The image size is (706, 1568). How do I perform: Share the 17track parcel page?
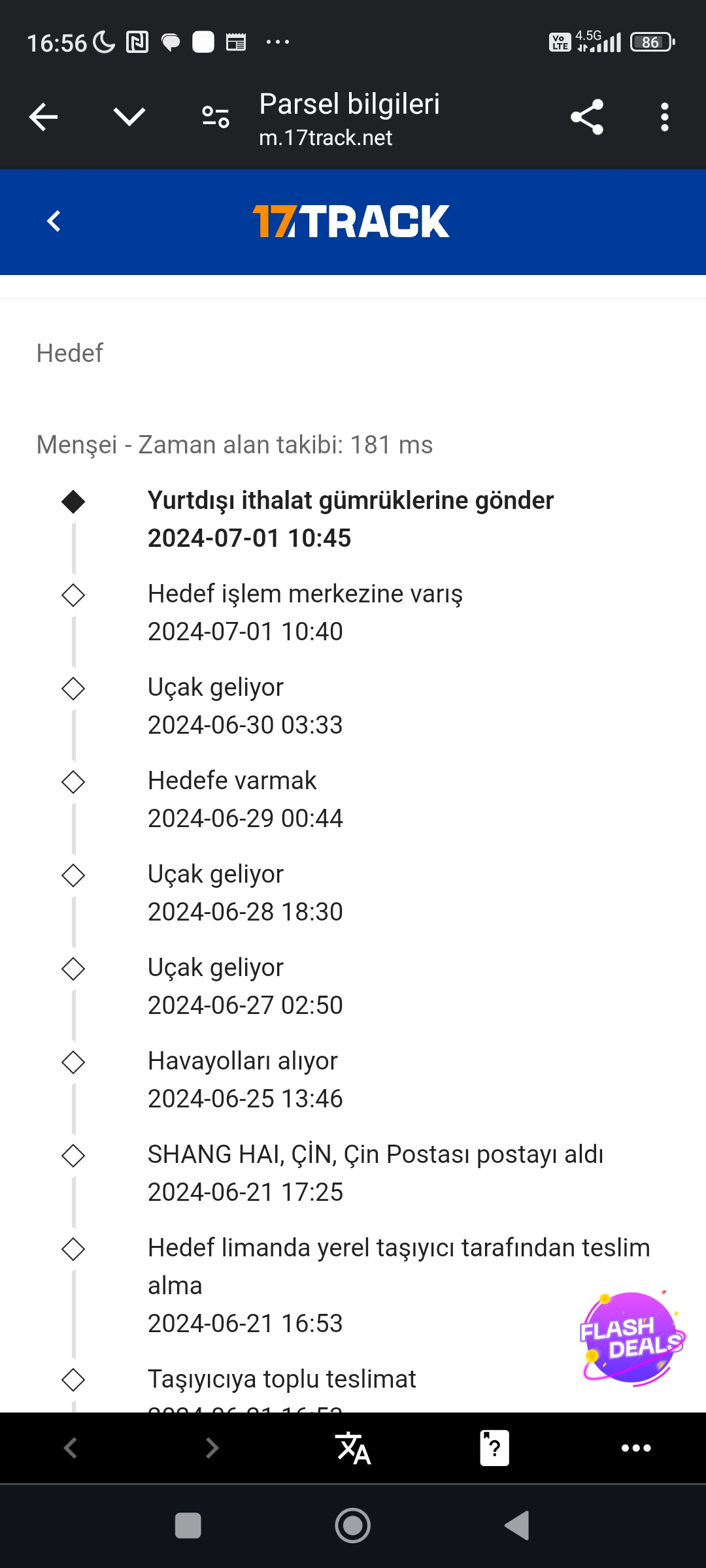pyautogui.click(x=587, y=118)
